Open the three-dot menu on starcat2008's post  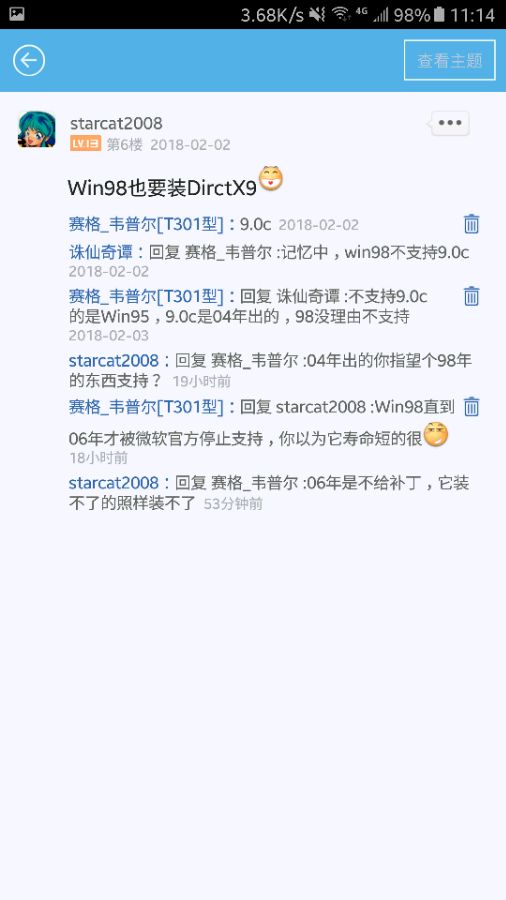click(x=450, y=123)
